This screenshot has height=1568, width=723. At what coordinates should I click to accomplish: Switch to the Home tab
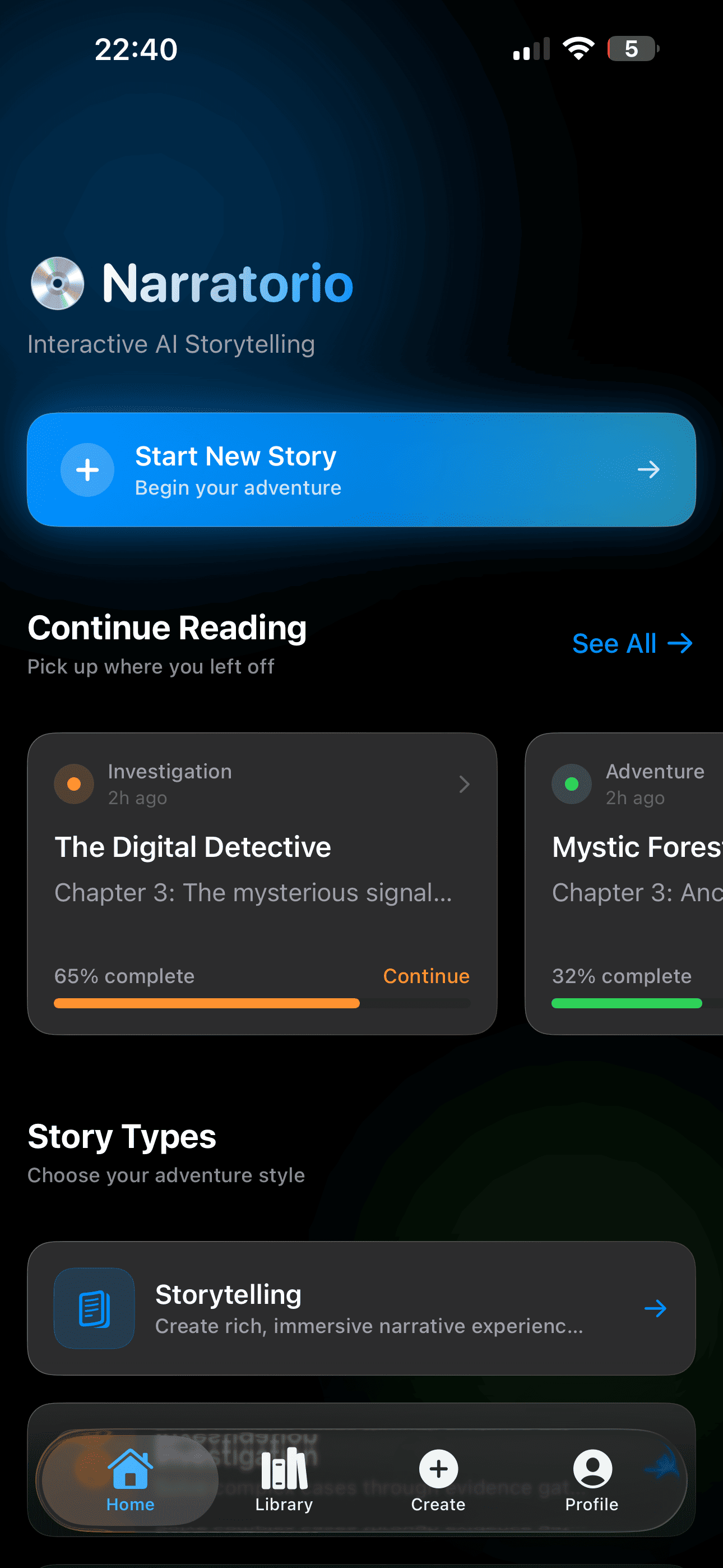pos(130,1481)
